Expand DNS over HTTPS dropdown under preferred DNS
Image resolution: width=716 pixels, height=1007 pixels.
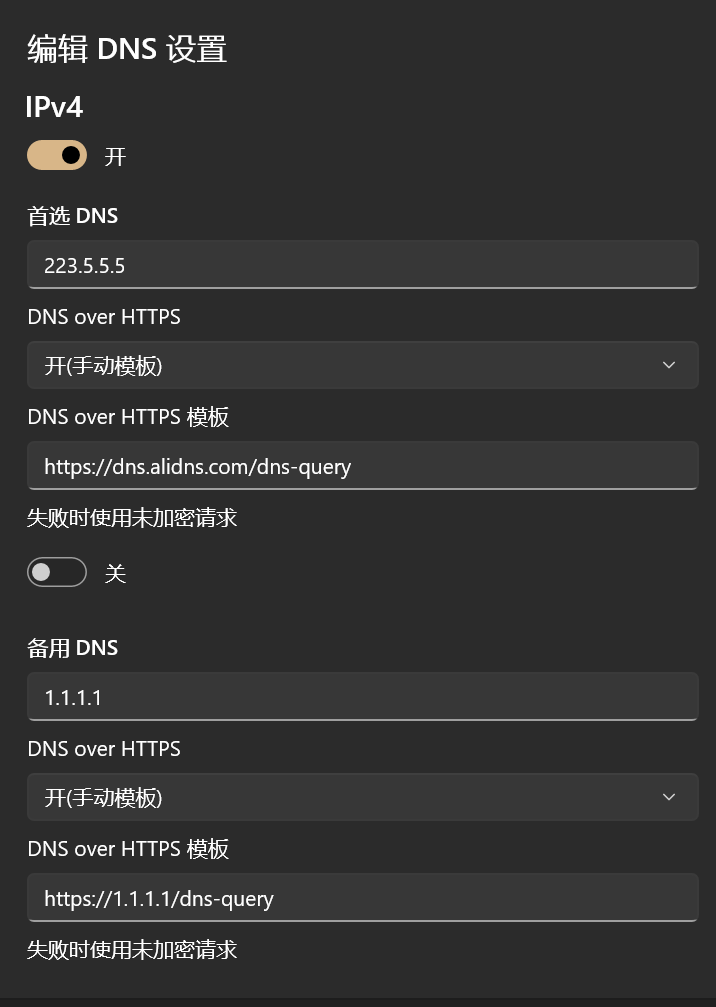click(x=362, y=365)
